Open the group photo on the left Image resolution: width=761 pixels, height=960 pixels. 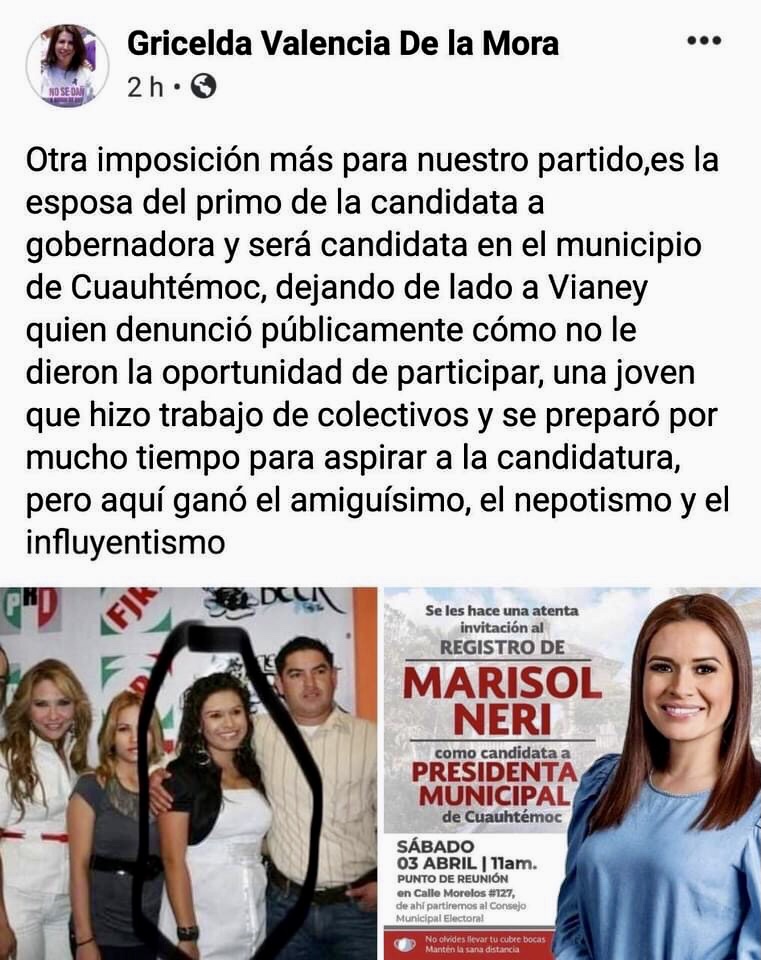click(188, 773)
